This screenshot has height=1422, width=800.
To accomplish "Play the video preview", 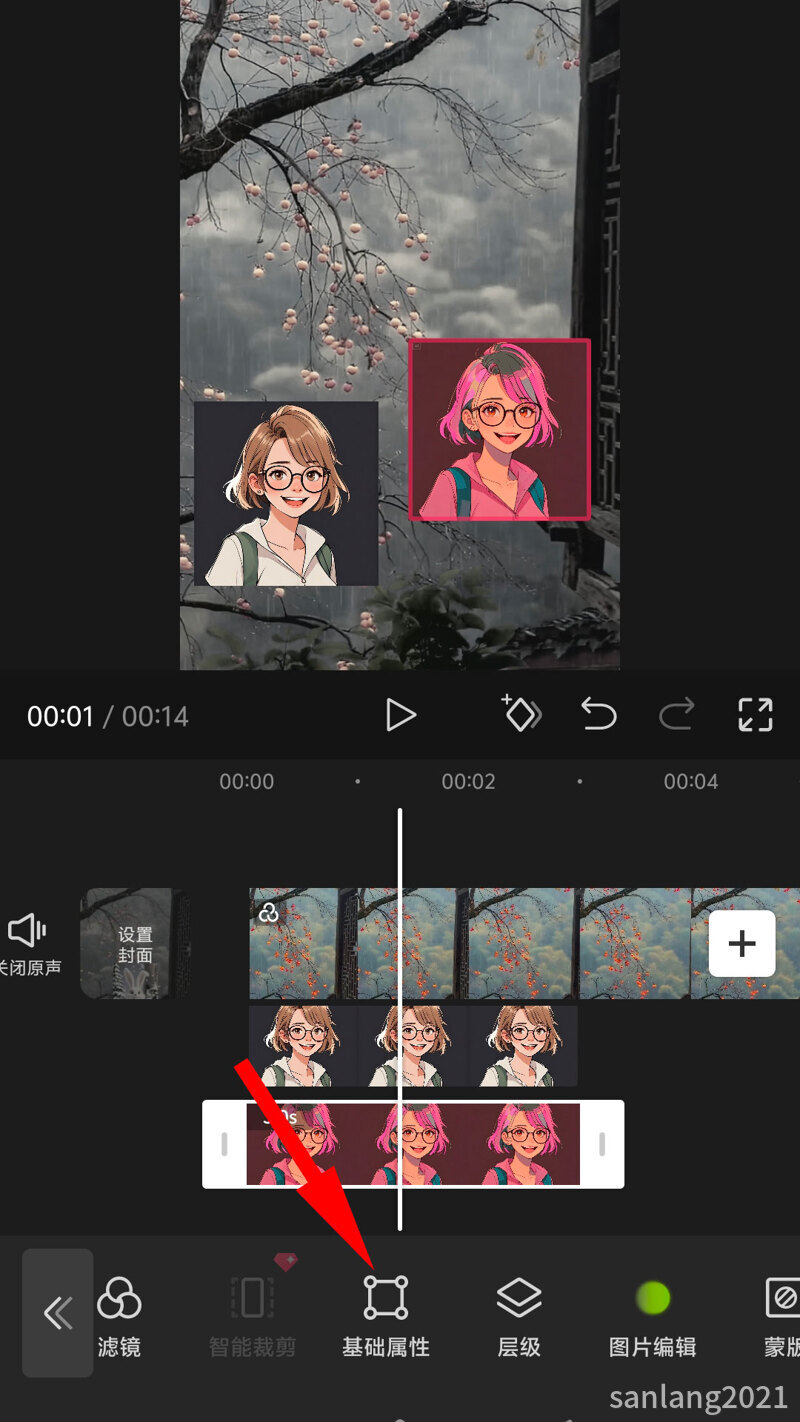I will coord(400,715).
